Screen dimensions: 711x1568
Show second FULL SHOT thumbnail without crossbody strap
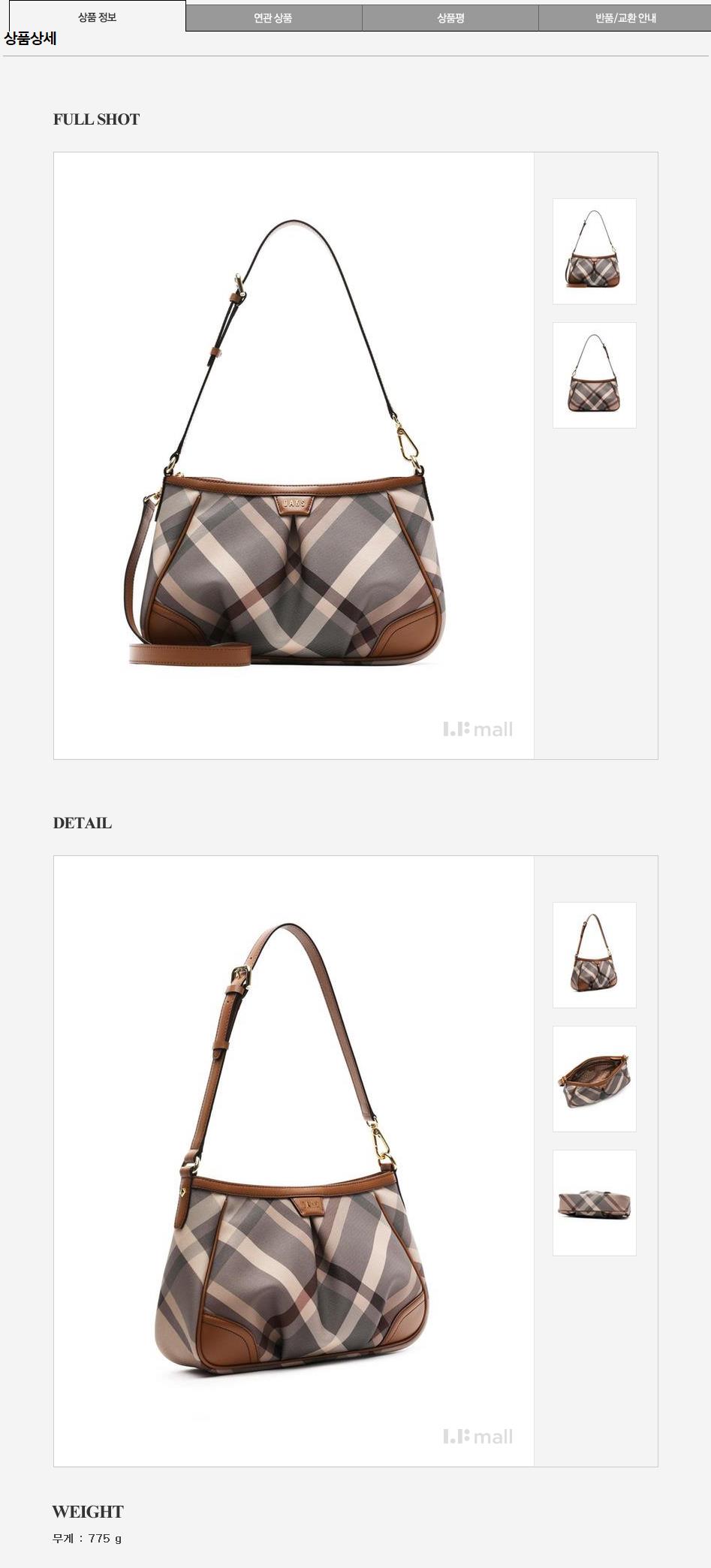click(594, 375)
